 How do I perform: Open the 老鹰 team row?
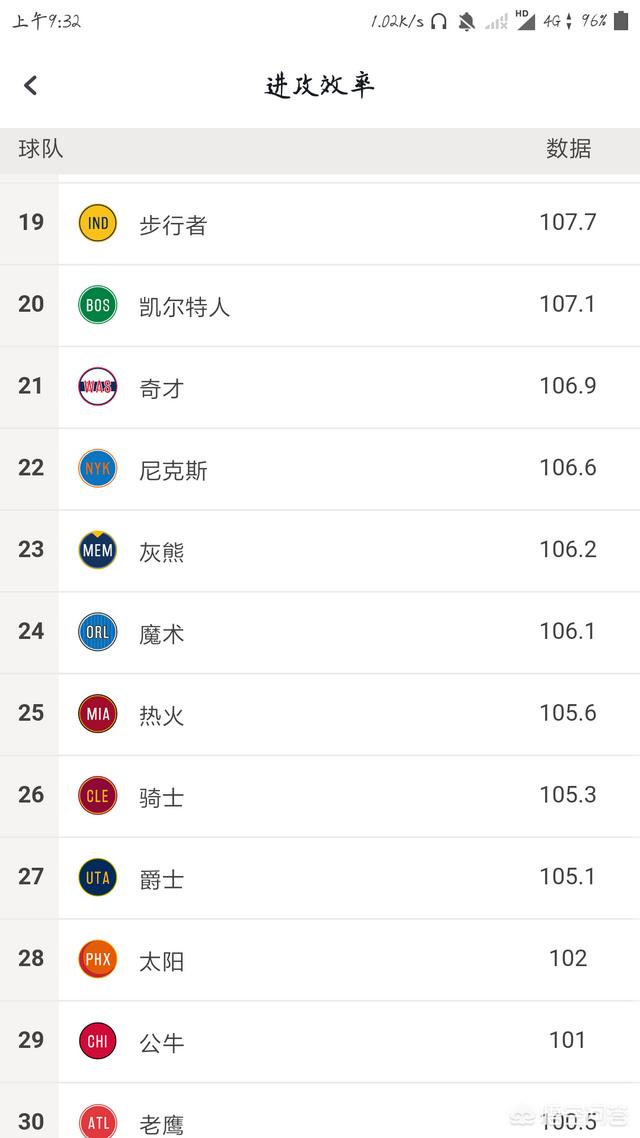coord(320,1111)
